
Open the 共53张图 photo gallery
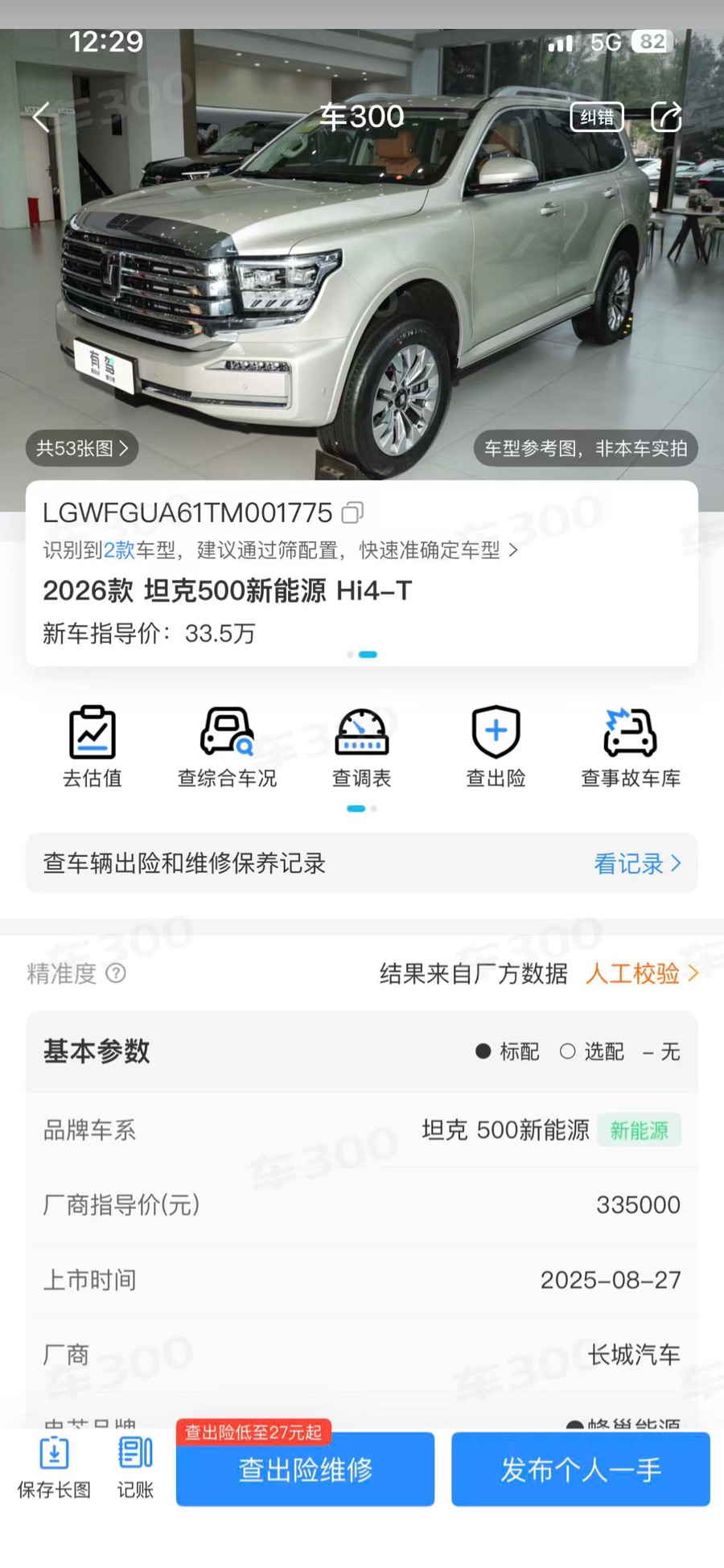point(82,448)
